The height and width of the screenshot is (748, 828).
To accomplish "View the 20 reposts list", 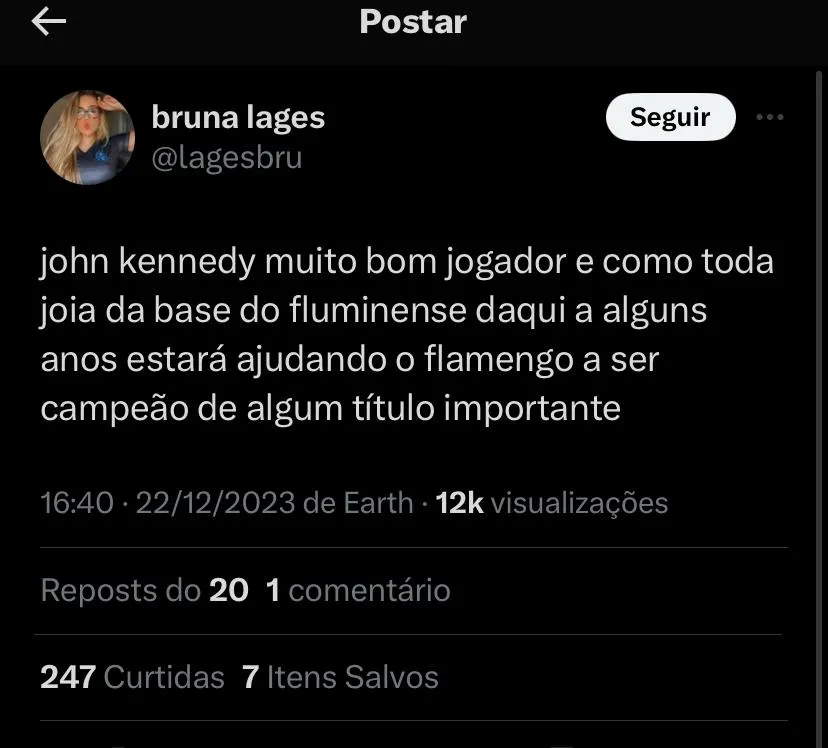I will (145, 590).
